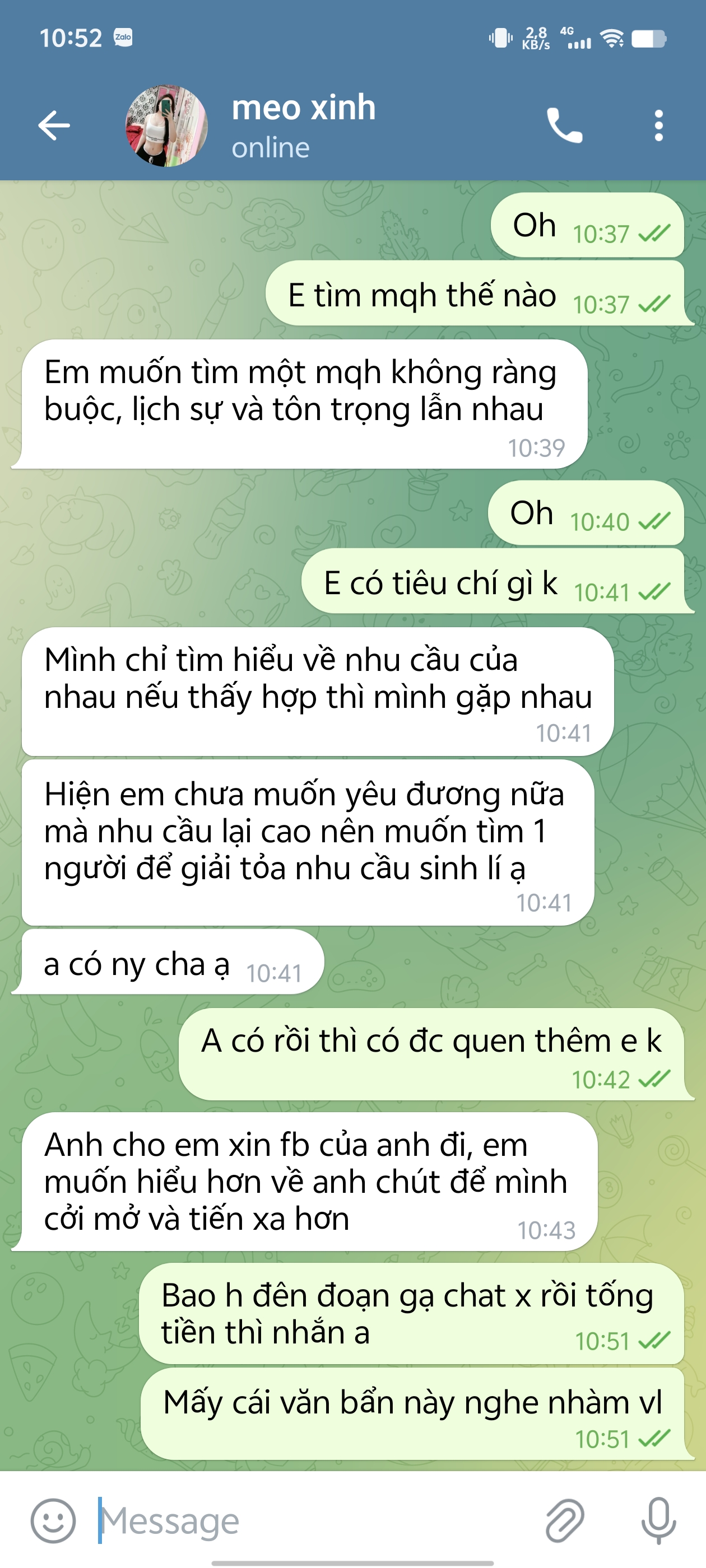Record a voice message with the microphone
Viewport: 706px width, 1568px height.
coord(658,1520)
